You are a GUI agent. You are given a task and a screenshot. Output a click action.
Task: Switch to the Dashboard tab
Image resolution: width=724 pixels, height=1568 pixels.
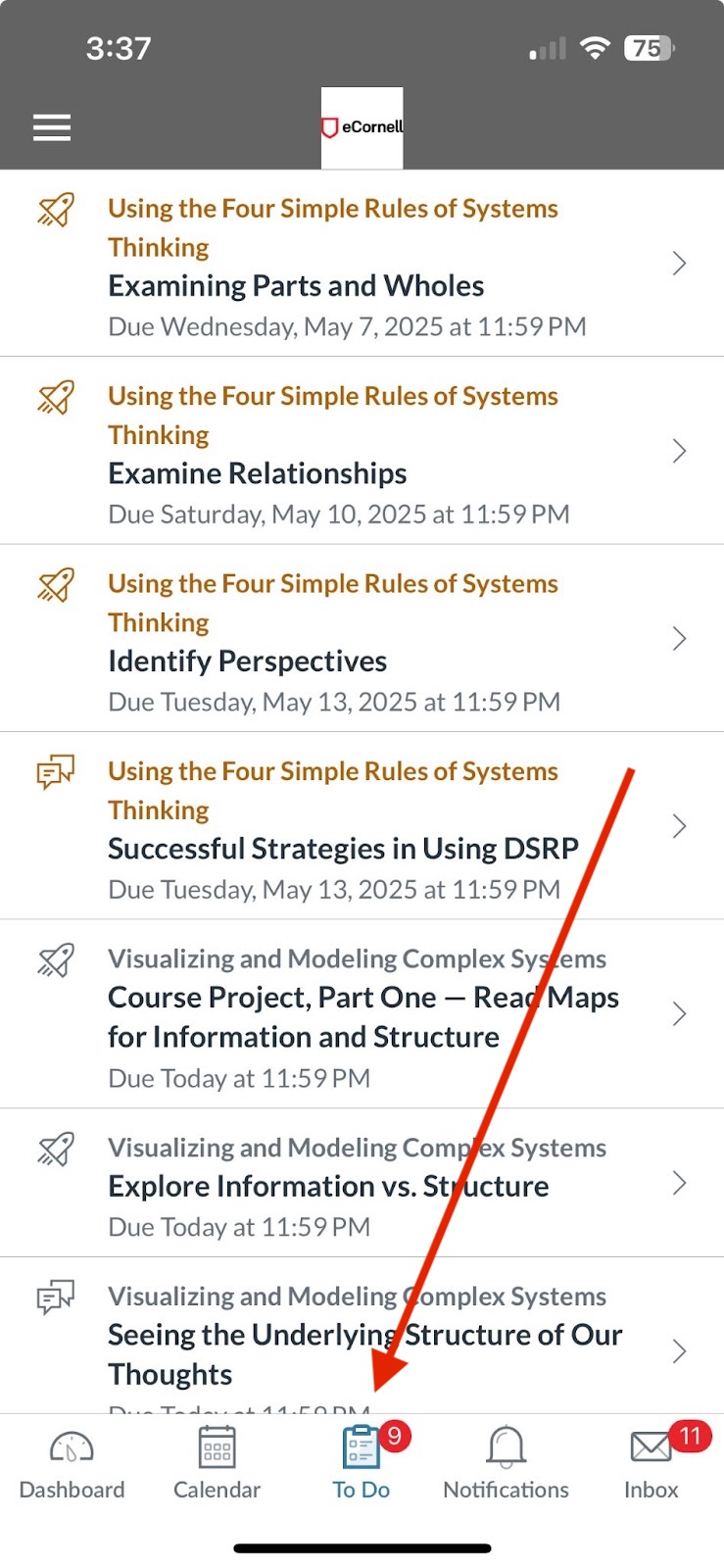(x=72, y=1464)
